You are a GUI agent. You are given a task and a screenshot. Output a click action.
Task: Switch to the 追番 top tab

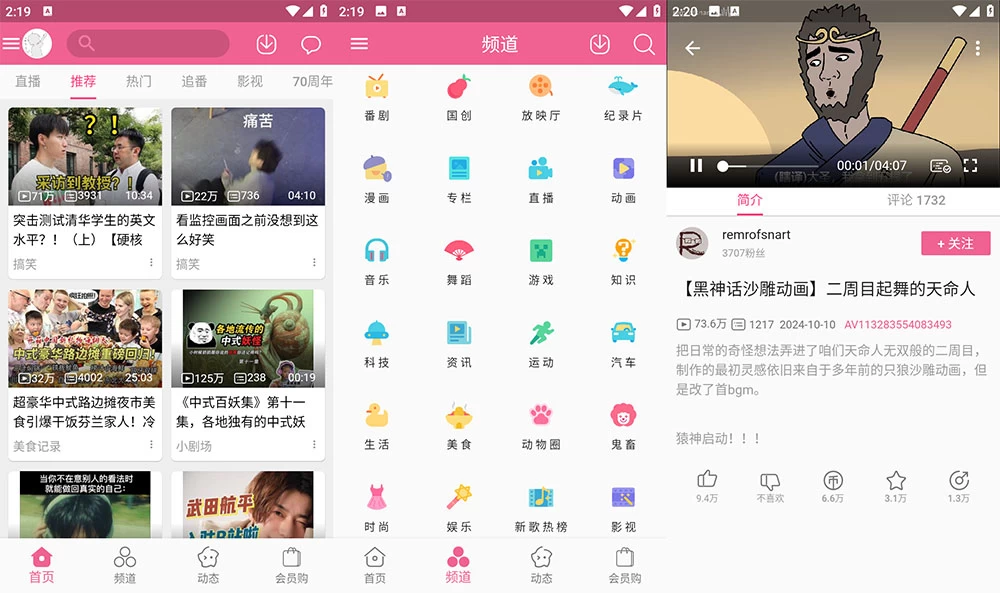coord(194,82)
